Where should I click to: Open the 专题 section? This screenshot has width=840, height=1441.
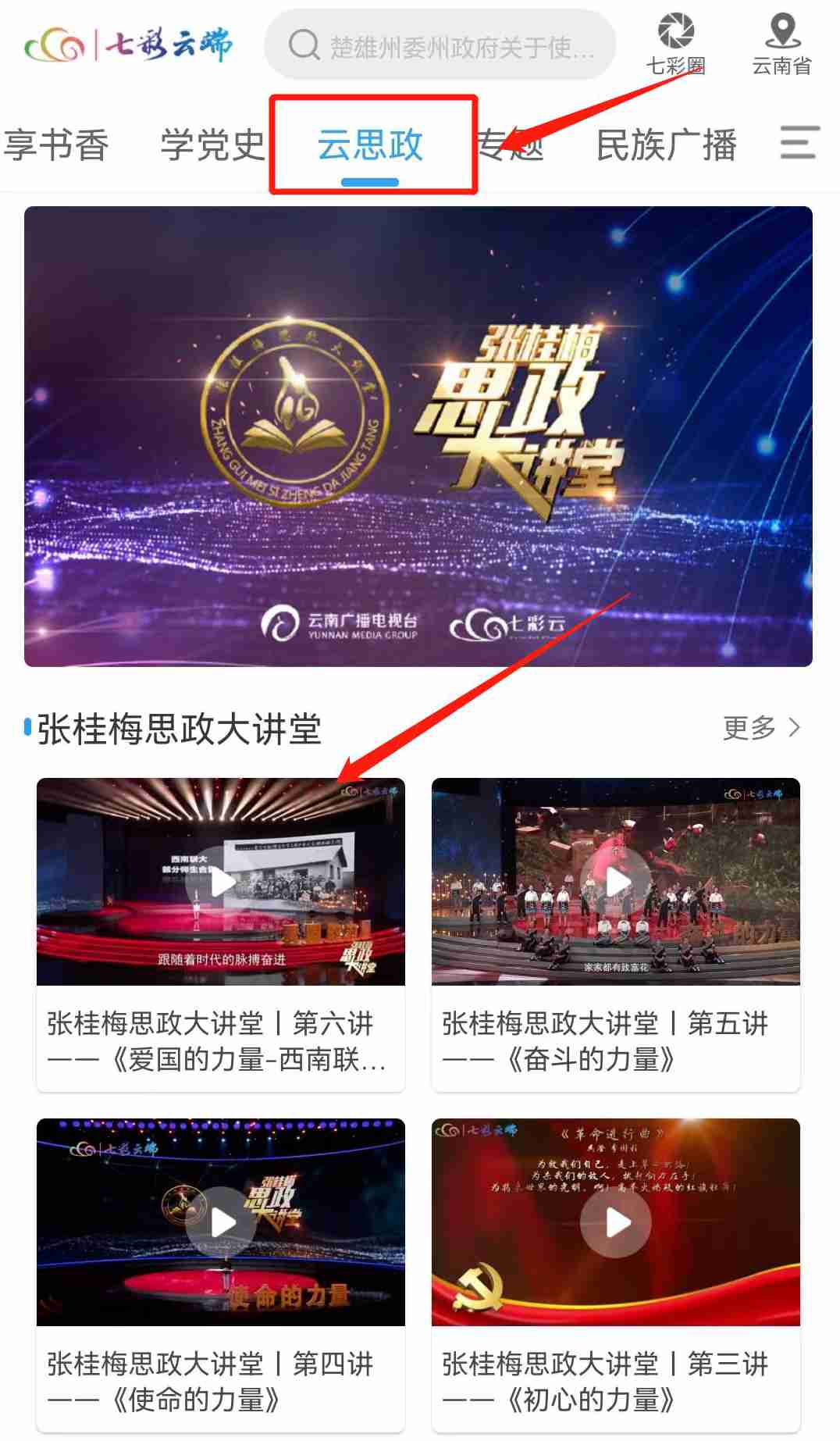513,145
